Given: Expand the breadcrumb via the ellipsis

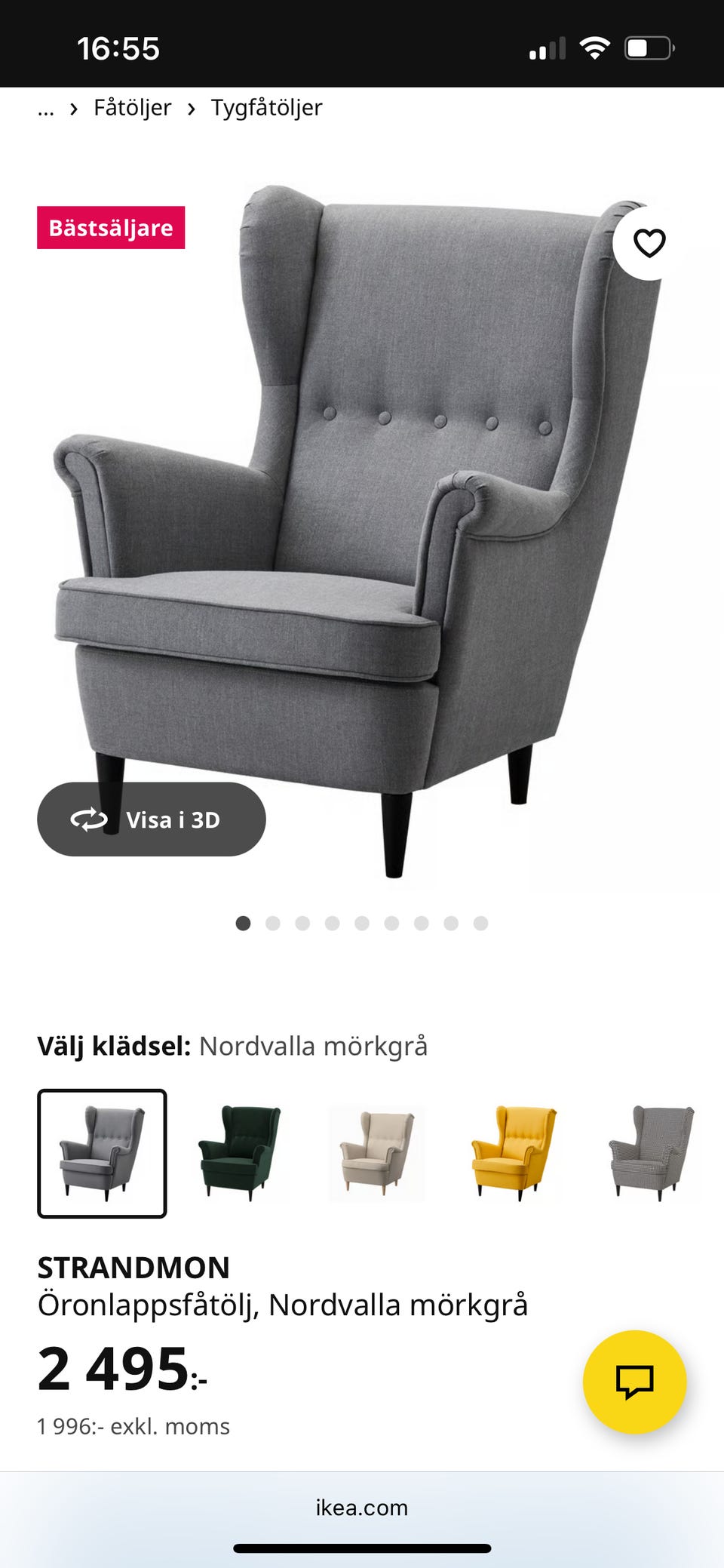Looking at the screenshot, I should click(45, 108).
